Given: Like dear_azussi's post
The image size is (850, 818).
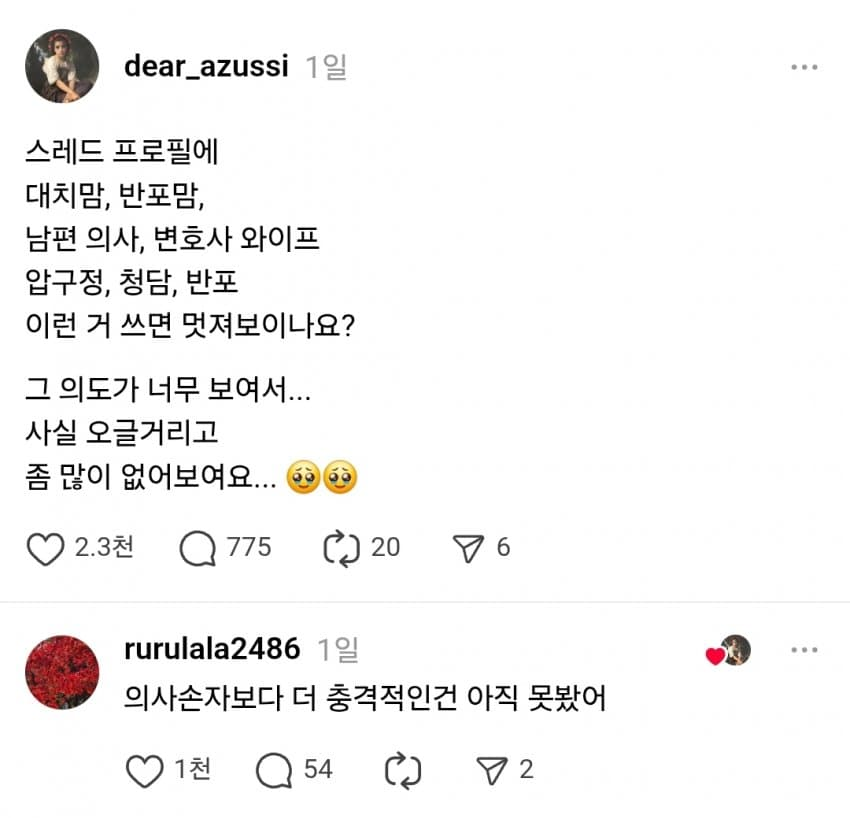Looking at the screenshot, I should [x=46, y=548].
